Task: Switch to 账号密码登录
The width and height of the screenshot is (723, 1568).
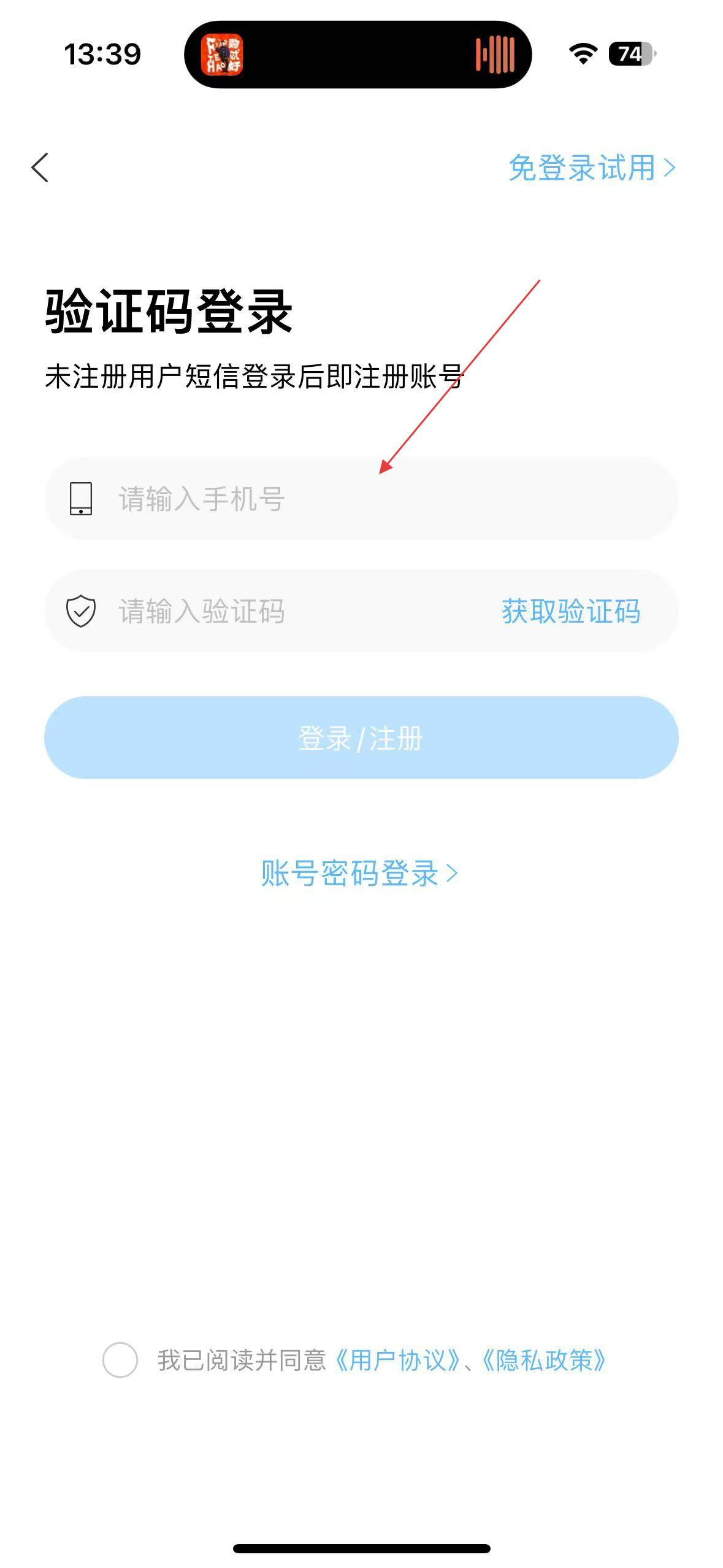Action: click(x=359, y=873)
